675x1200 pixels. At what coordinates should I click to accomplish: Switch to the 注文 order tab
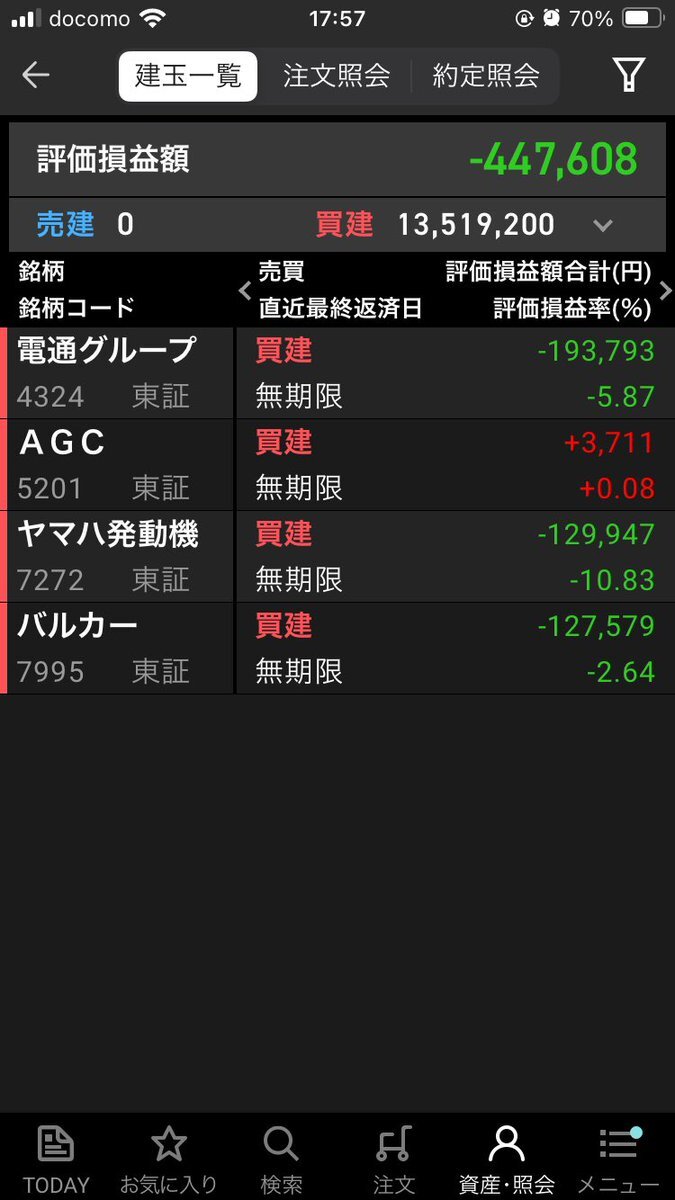(x=394, y=1158)
